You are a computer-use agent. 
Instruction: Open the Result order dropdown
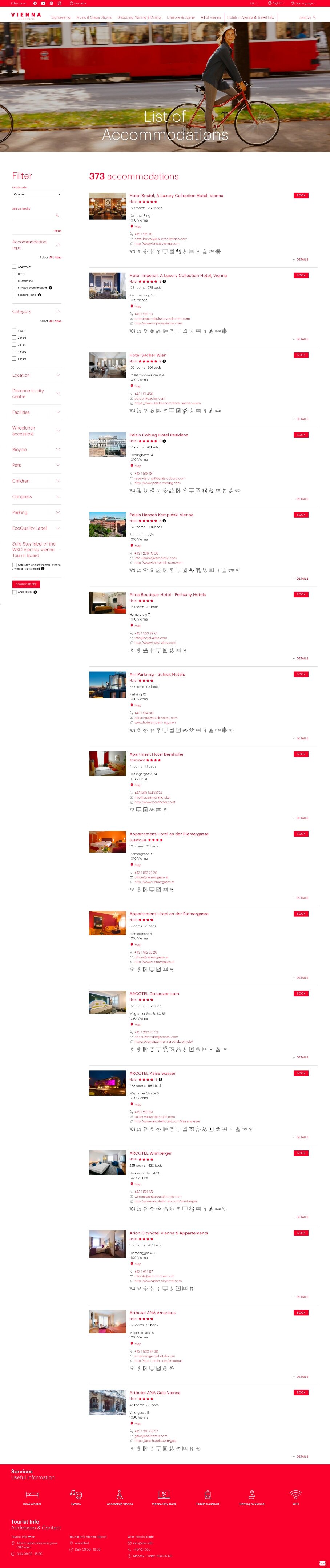(x=36, y=194)
